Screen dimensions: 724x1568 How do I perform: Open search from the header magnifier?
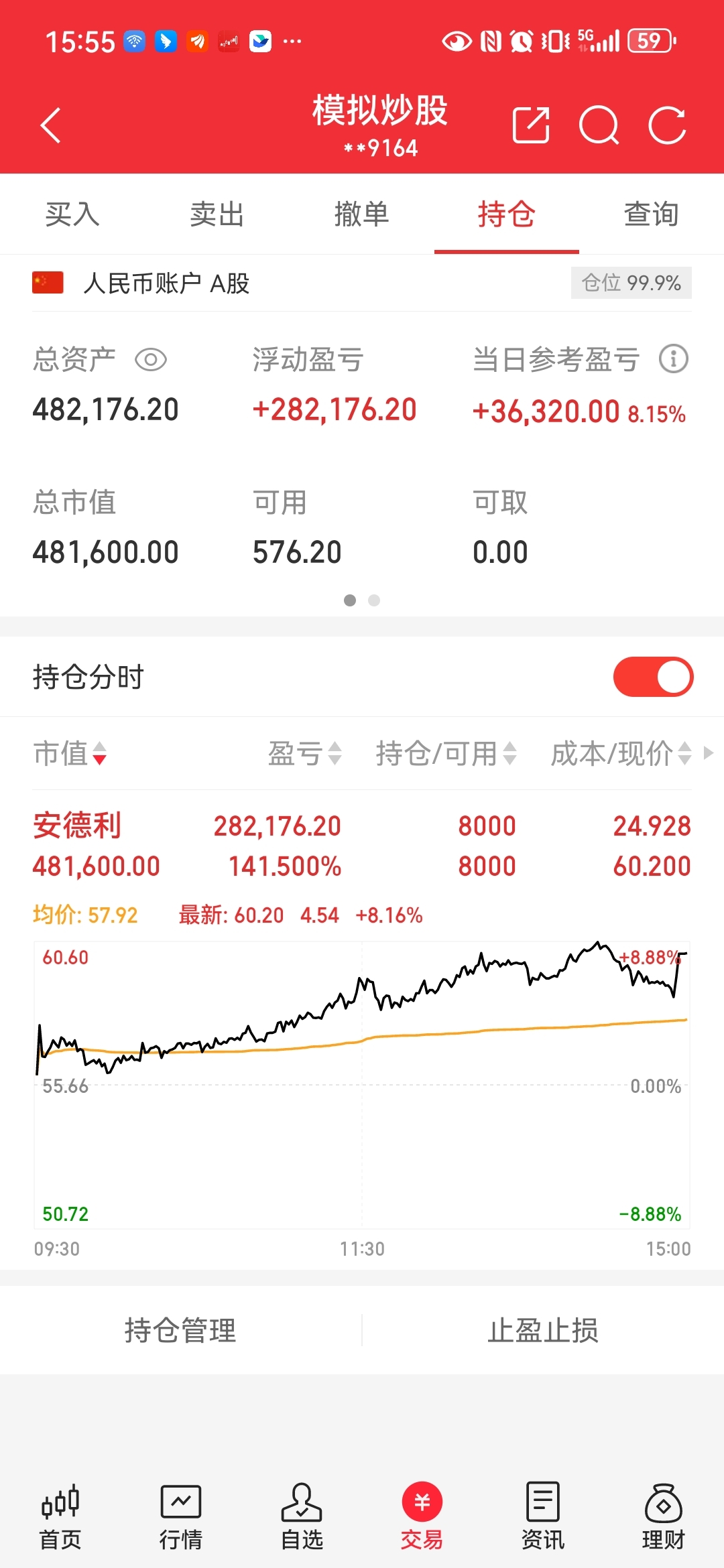[599, 125]
